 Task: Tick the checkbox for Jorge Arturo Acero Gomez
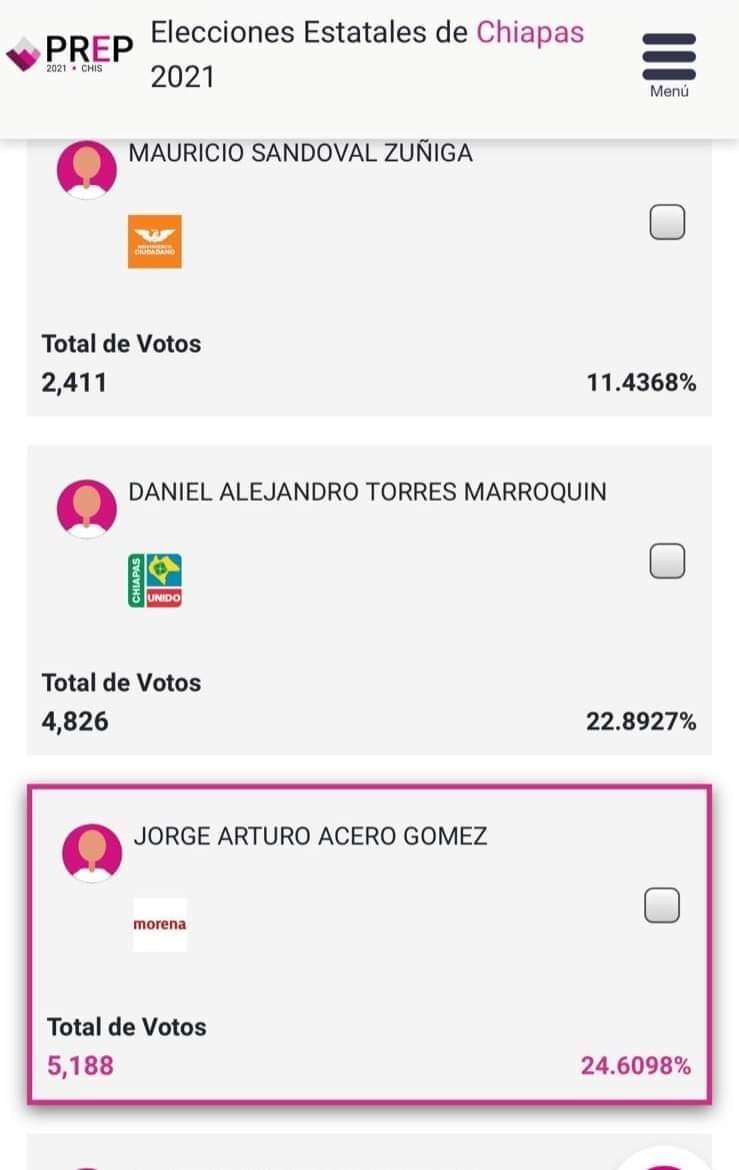[662, 905]
